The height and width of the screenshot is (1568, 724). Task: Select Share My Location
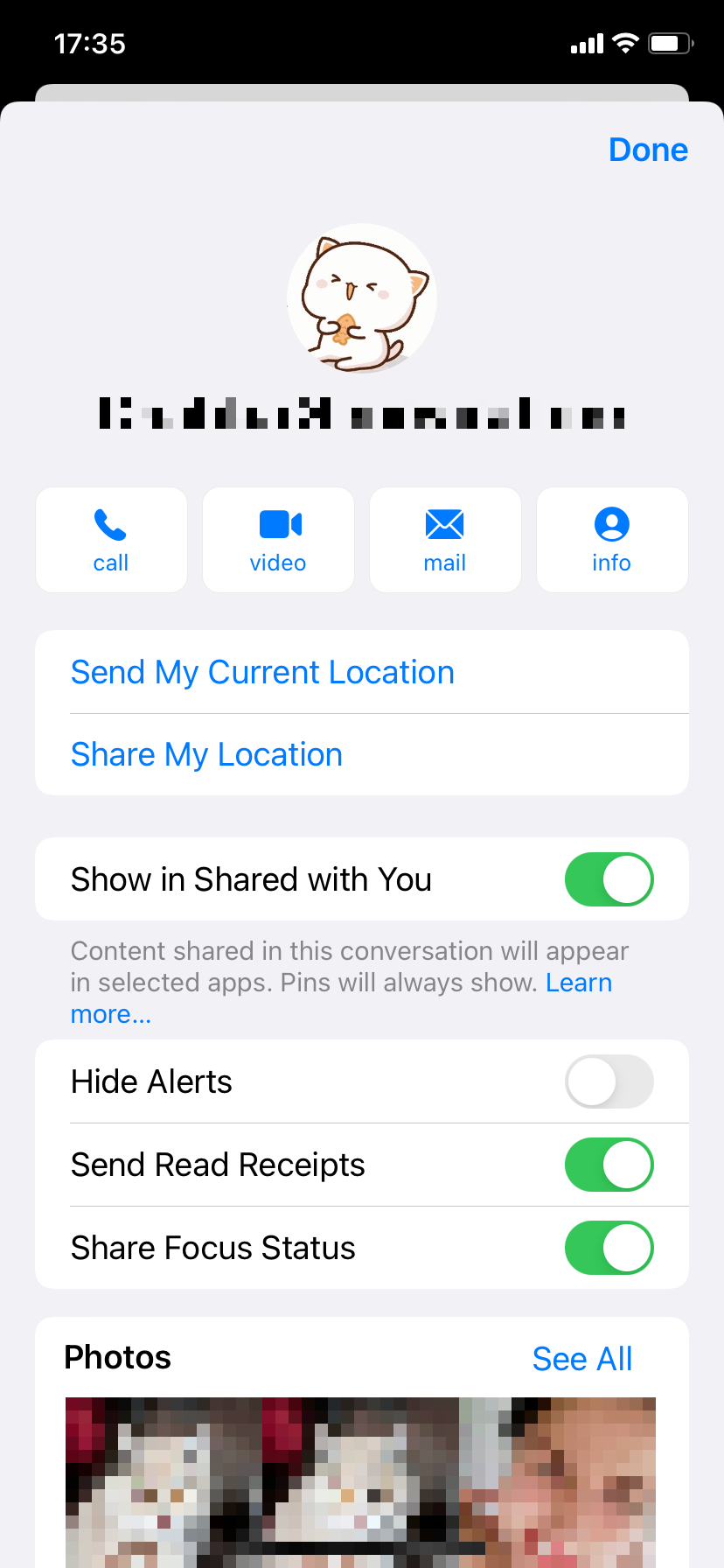tap(206, 754)
